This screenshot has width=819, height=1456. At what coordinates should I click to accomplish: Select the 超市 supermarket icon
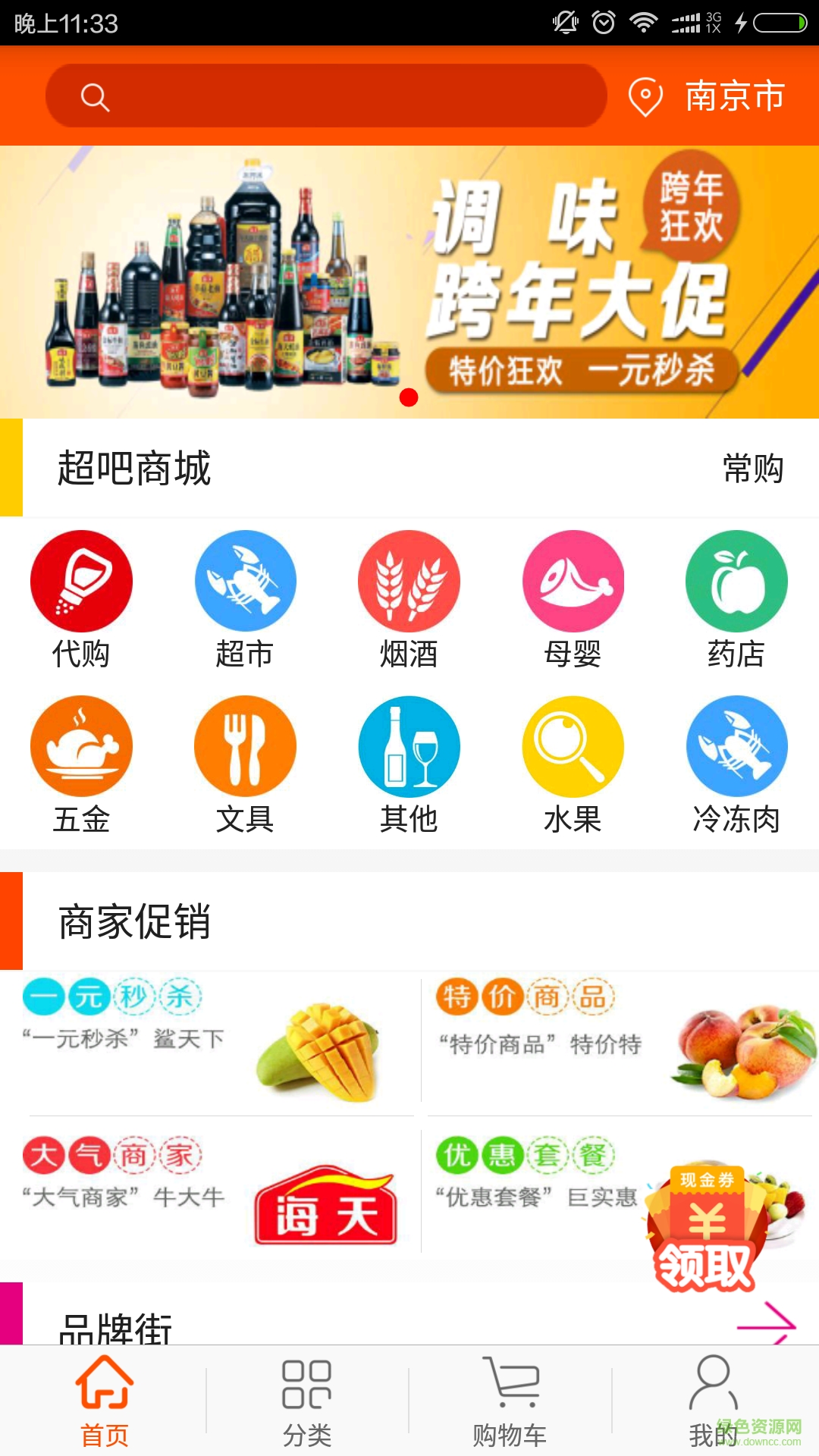tap(245, 580)
